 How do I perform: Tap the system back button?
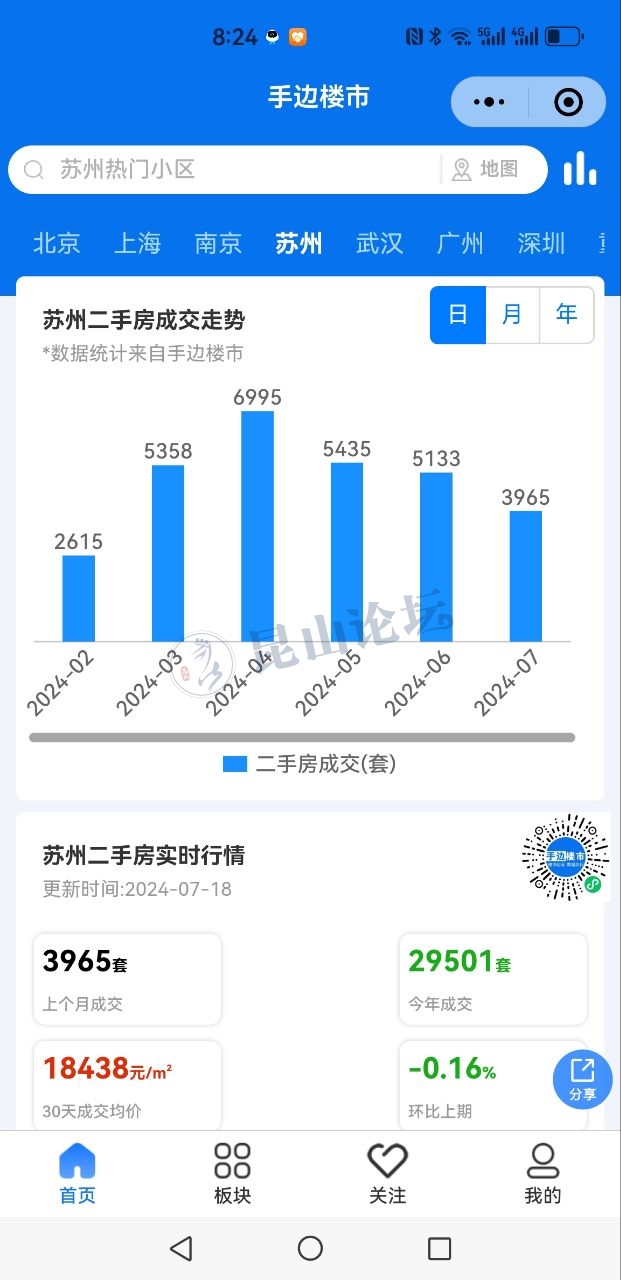coord(181,1248)
